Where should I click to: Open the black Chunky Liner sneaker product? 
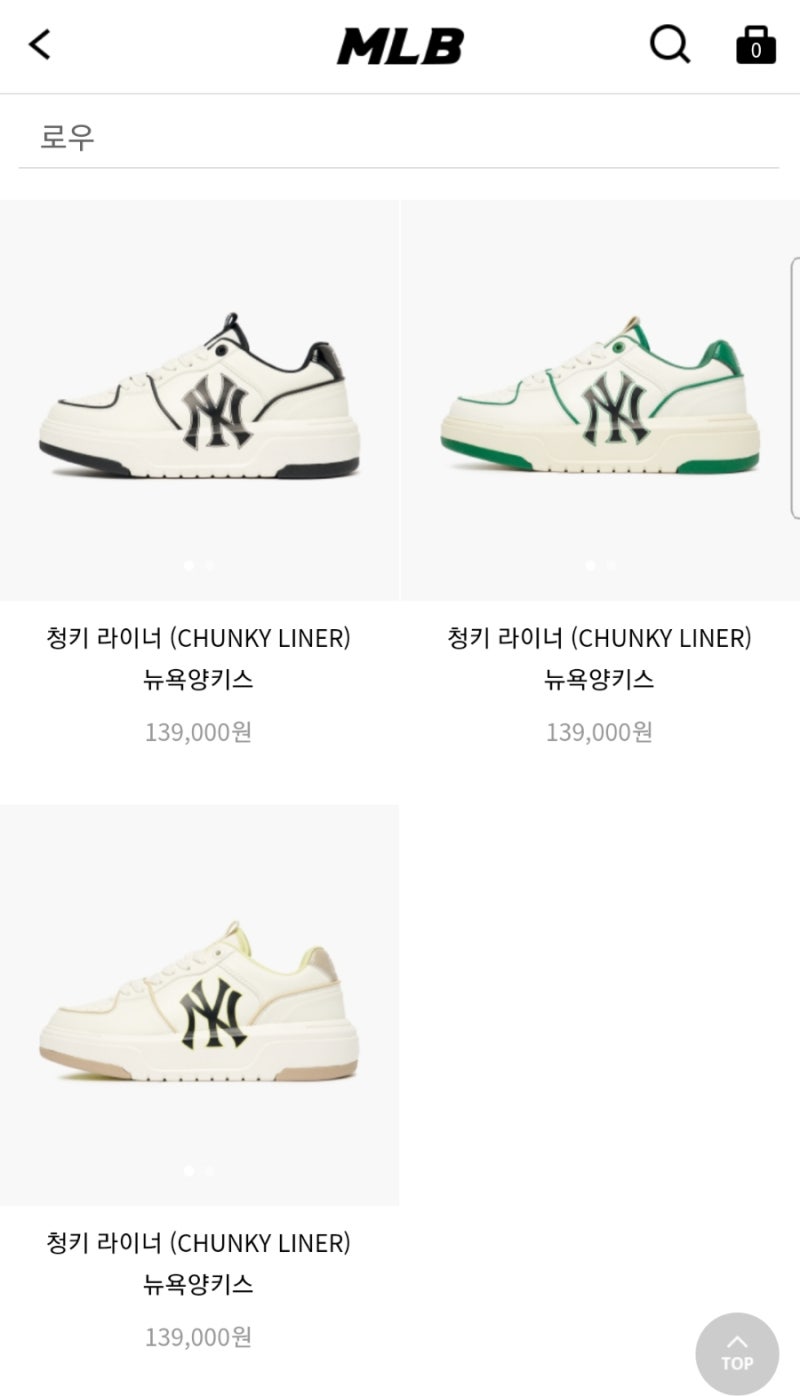point(199,400)
